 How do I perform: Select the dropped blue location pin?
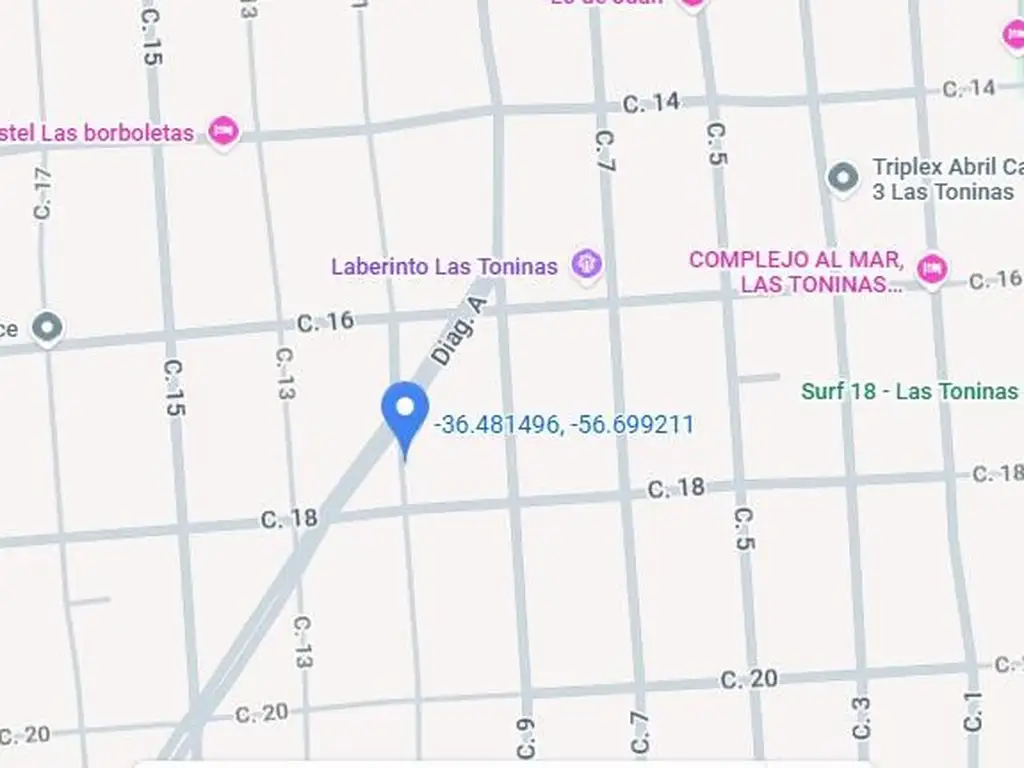tap(405, 412)
